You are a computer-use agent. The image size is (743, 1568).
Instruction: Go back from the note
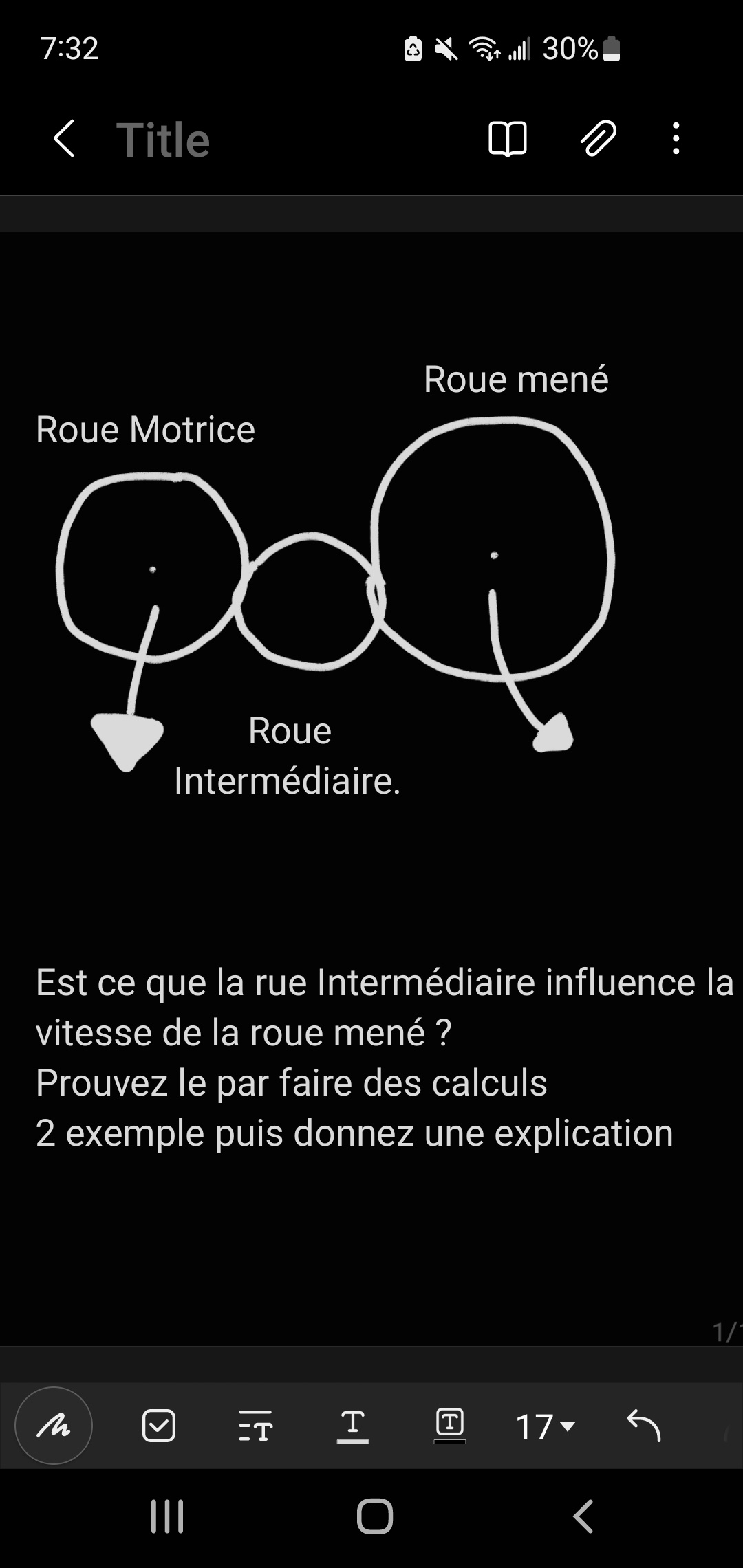coord(64,139)
